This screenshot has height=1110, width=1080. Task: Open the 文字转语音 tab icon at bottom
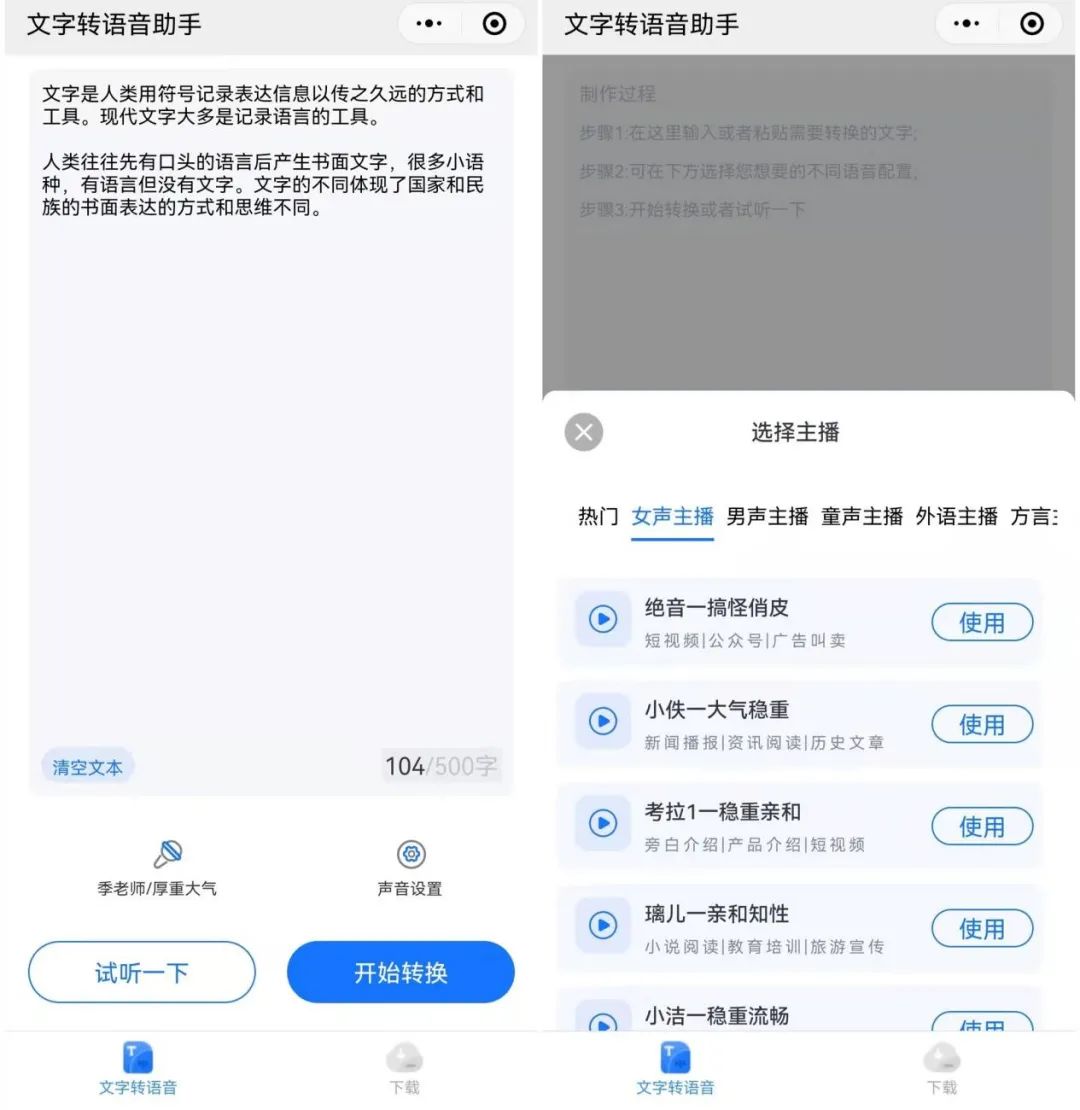tap(135, 1060)
